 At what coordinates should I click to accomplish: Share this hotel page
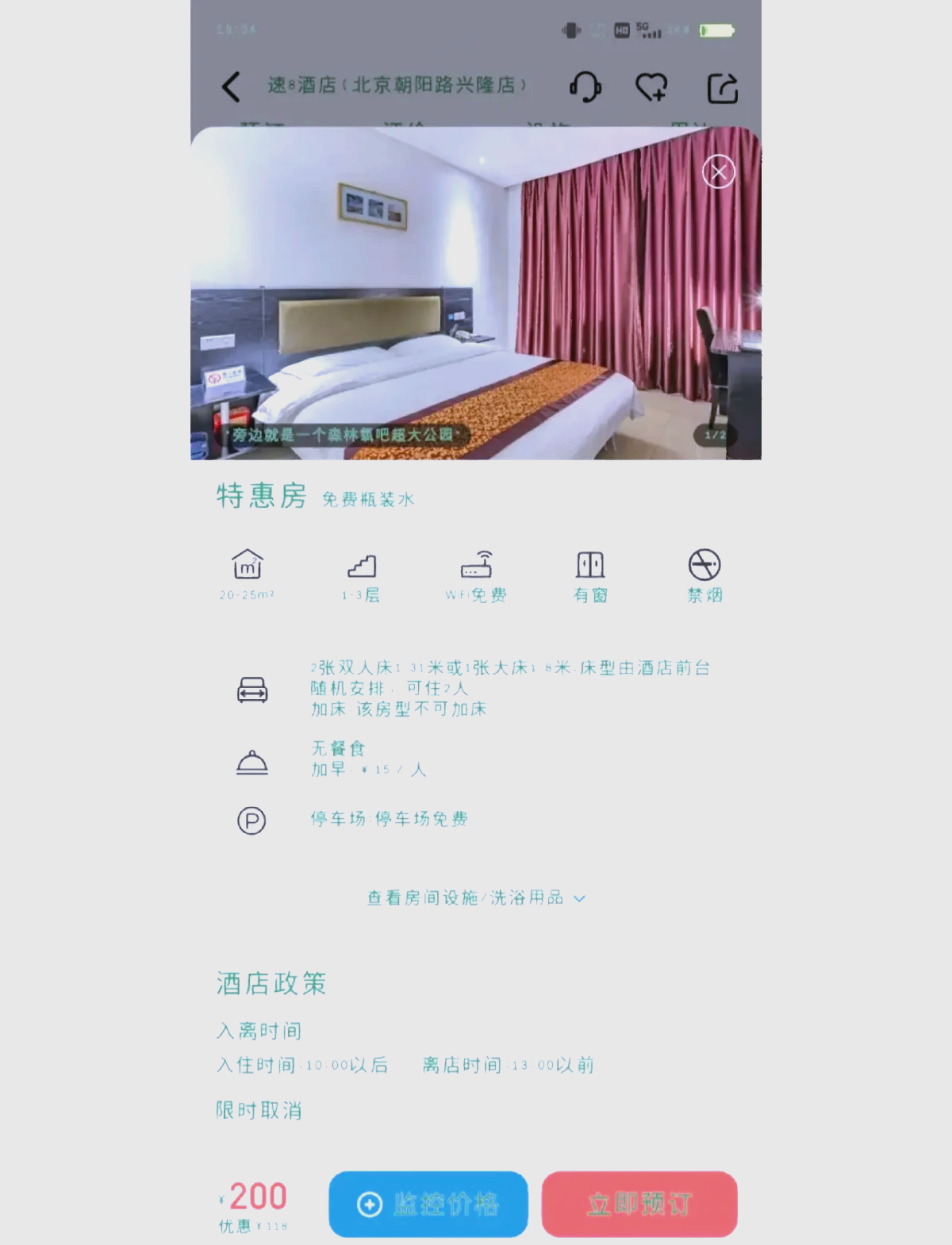(722, 87)
